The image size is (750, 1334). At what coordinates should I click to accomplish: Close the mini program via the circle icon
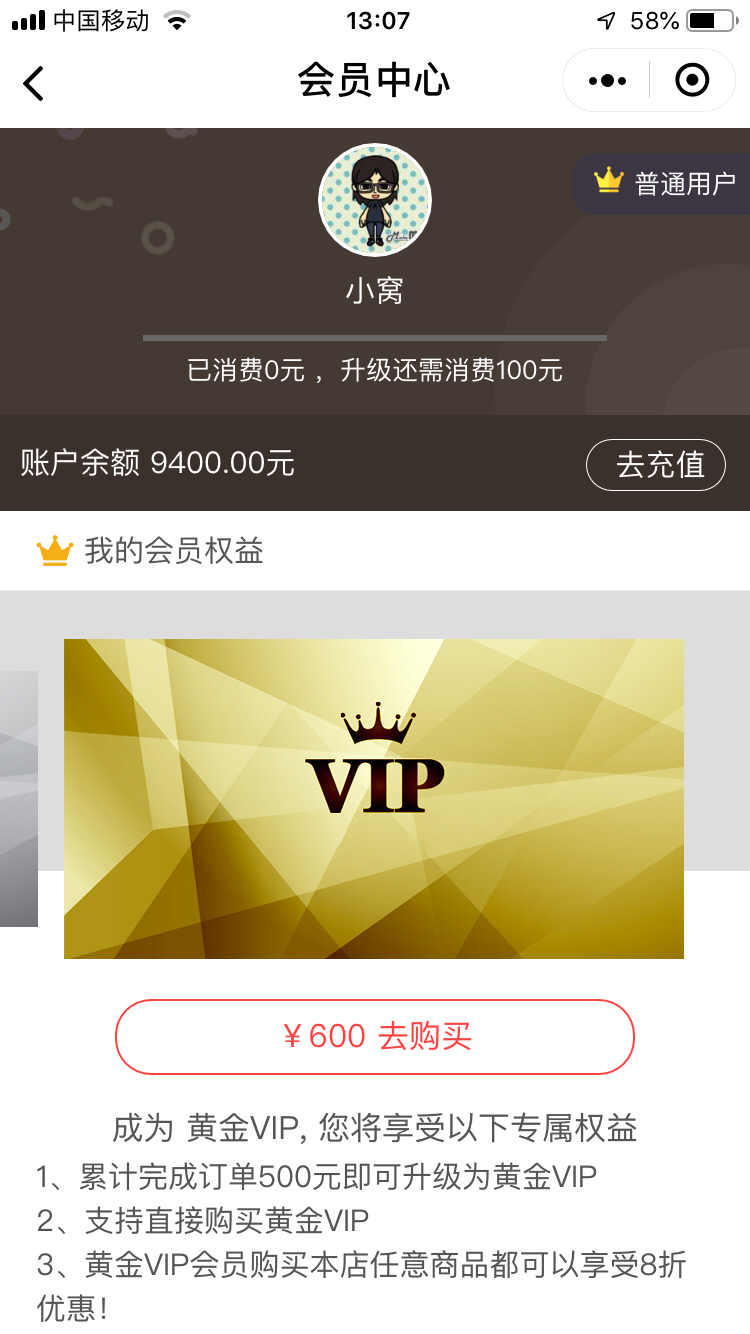click(692, 81)
